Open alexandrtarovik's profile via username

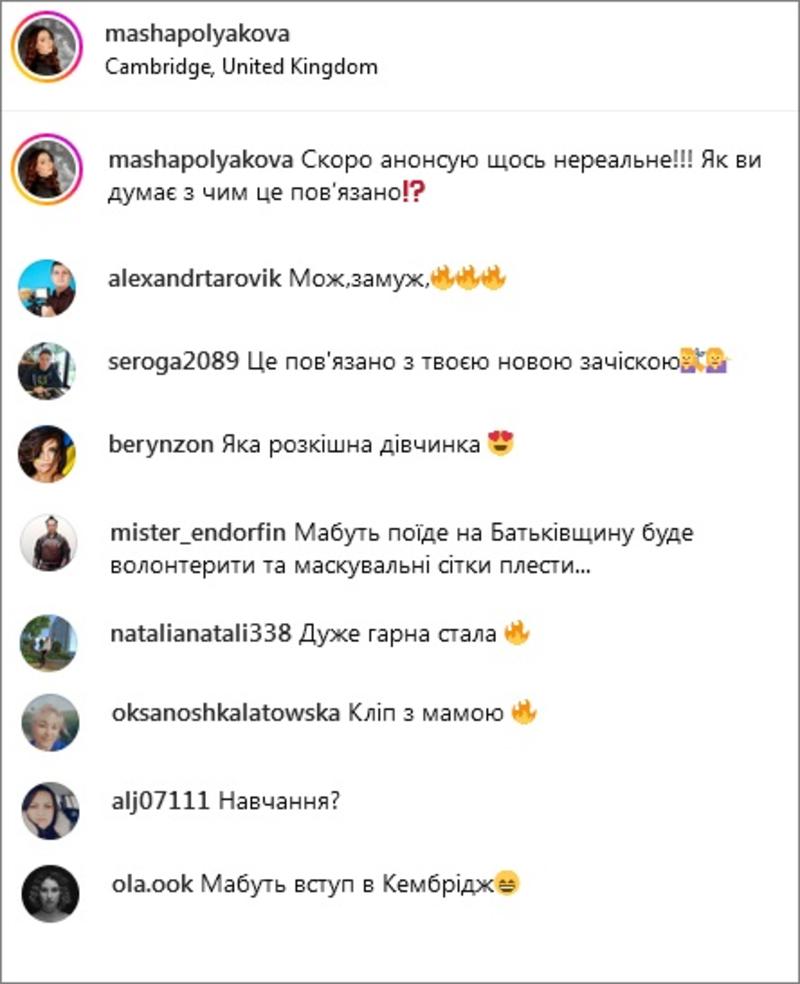[194, 279]
